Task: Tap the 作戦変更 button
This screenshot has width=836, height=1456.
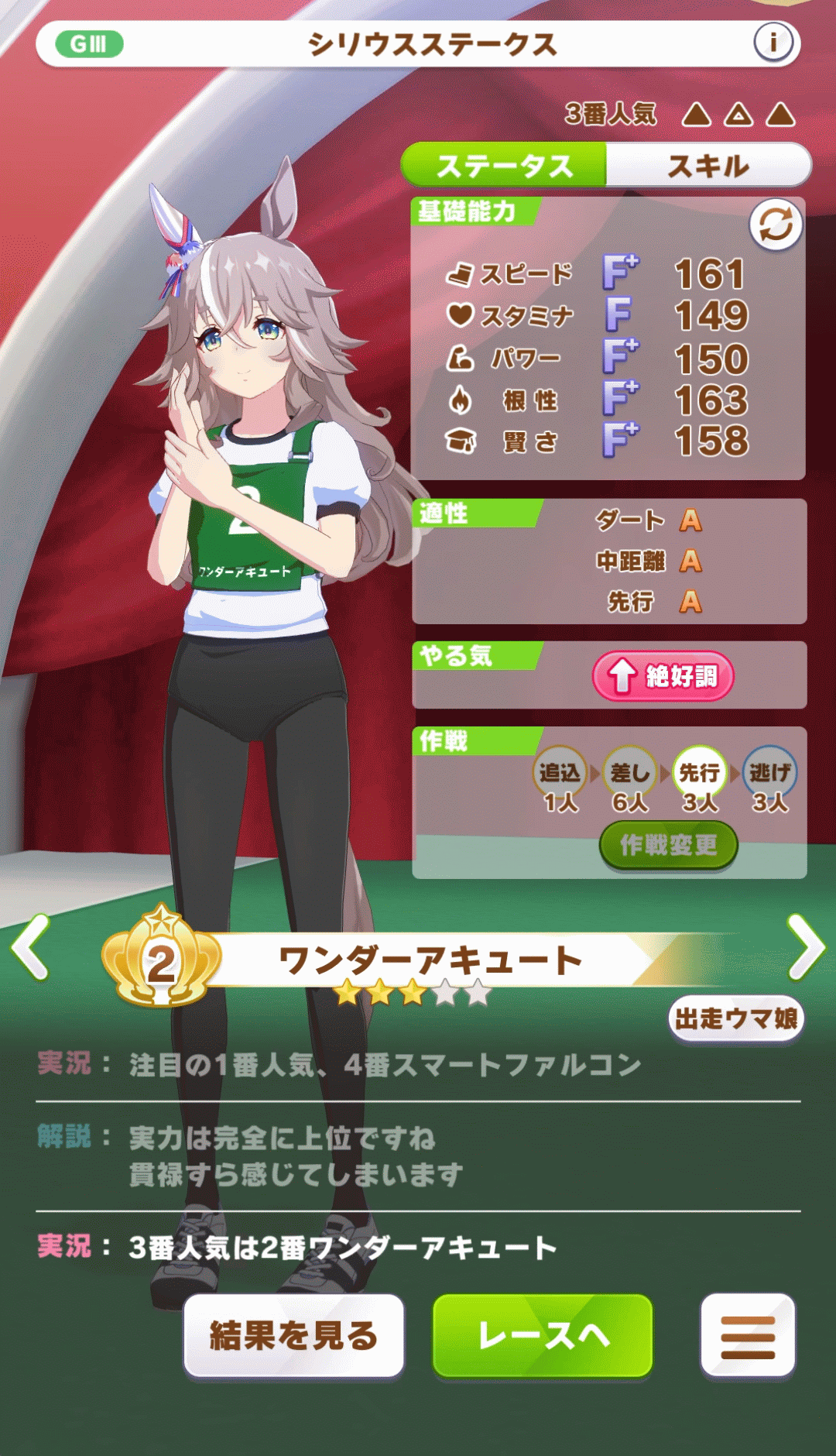Action: (x=668, y=845)
